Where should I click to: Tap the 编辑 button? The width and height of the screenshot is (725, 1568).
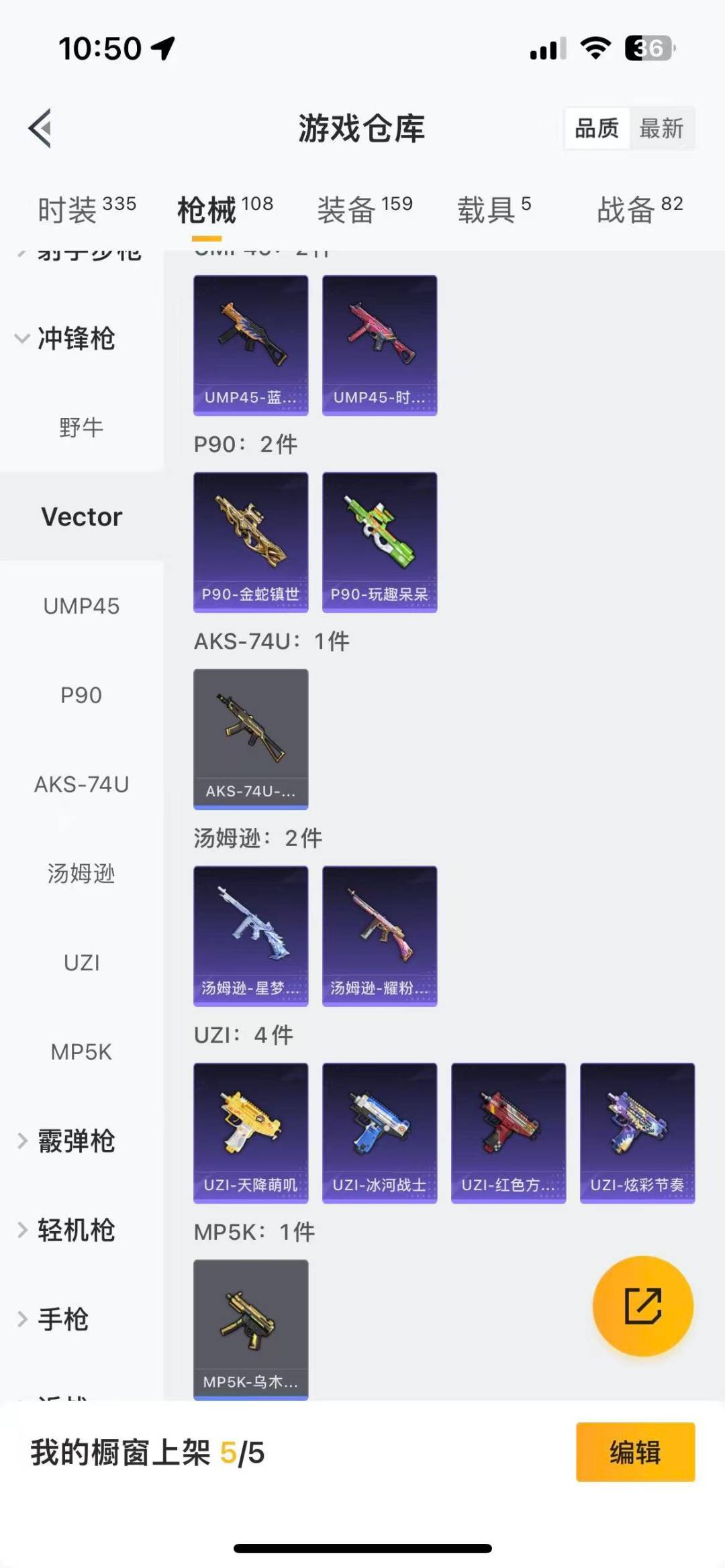point(635,1452)
